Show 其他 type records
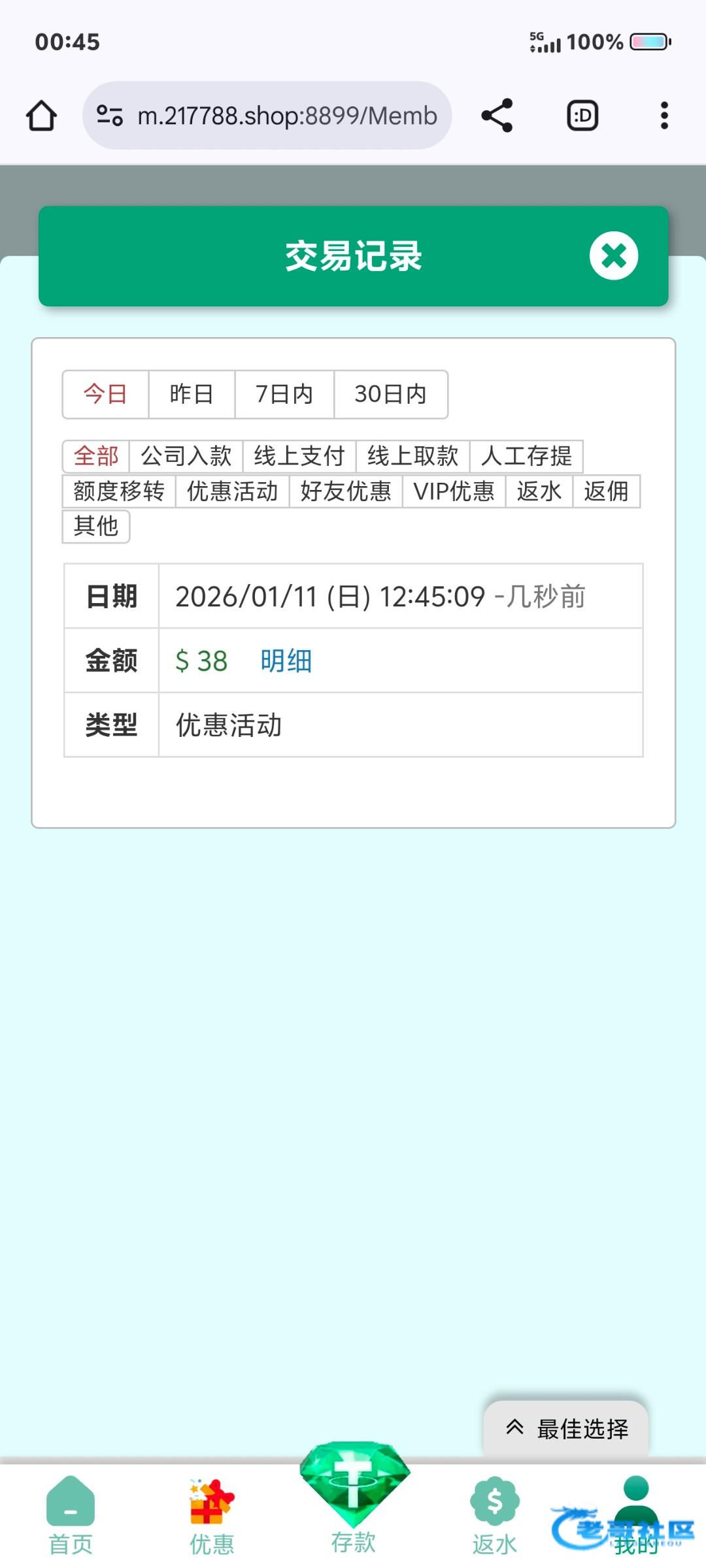The height and width of the screenshot is (1568, 706). click(96, 526)
